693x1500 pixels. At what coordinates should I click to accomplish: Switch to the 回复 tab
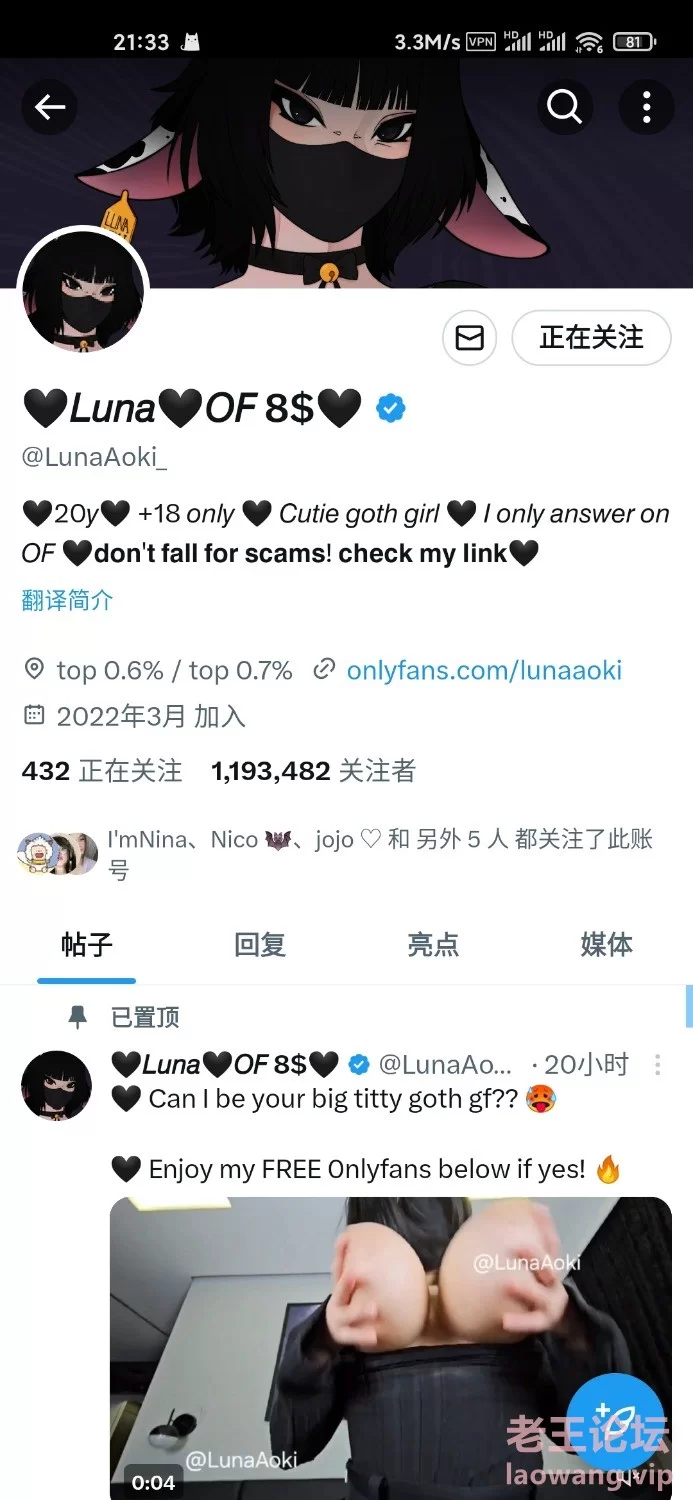[260, 944]
